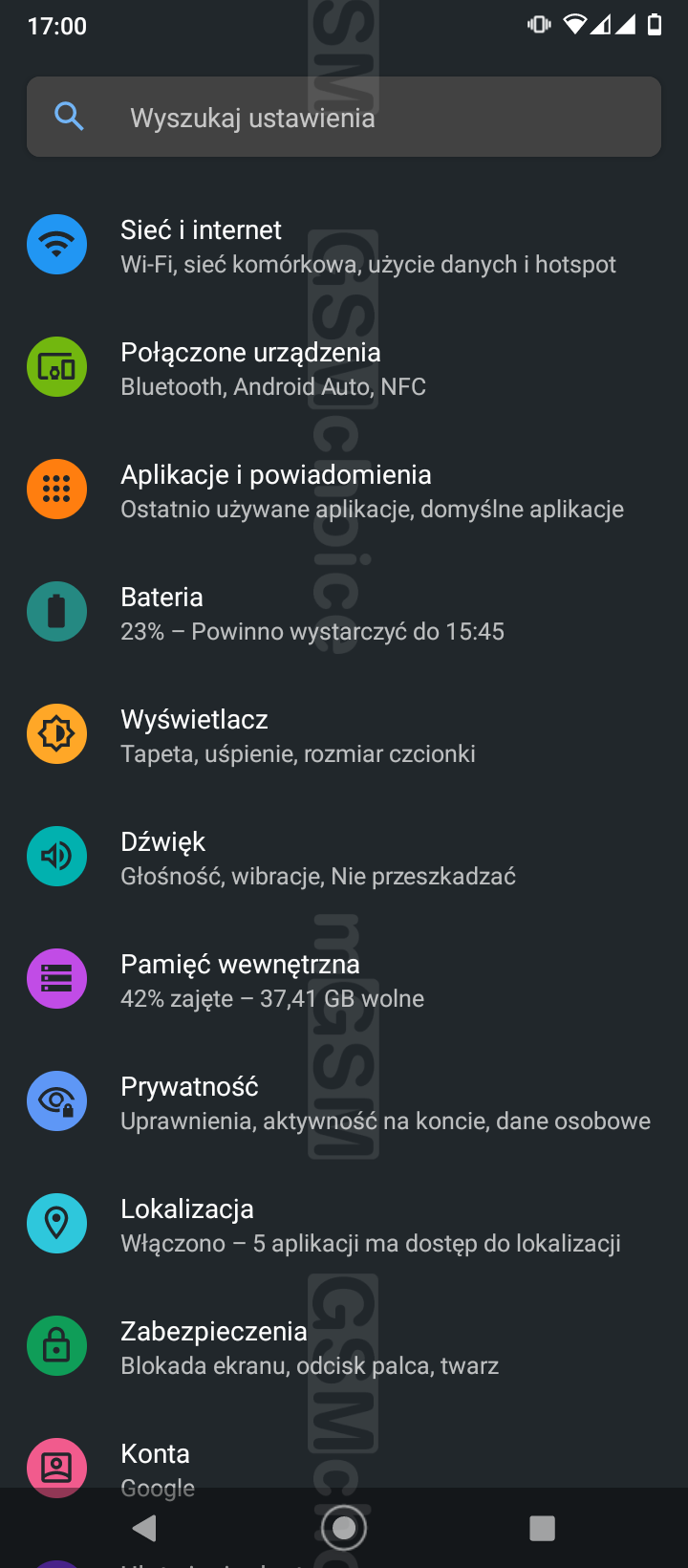688x1568 pixels.
Task: Open Konta accounts settings
Action: coord(344,1463)
